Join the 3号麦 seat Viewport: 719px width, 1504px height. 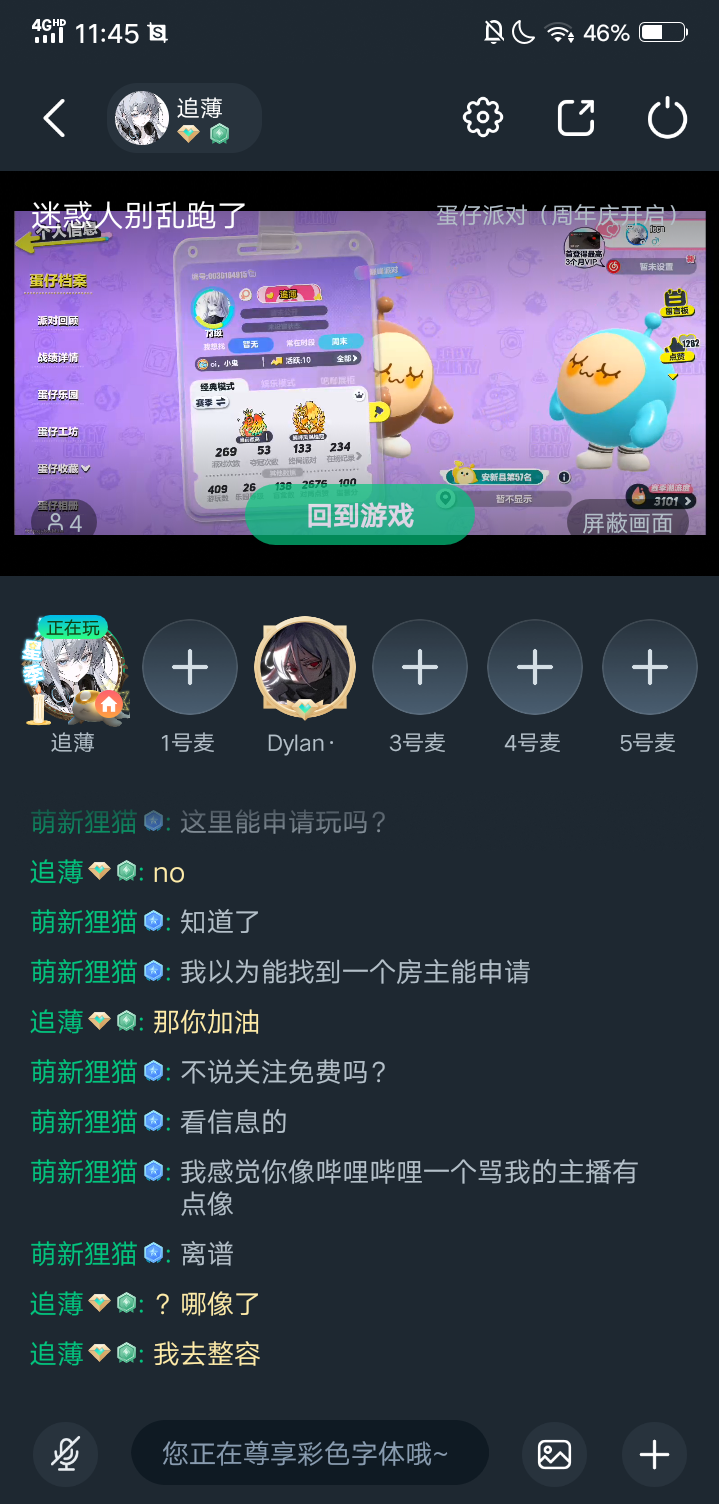click(420, 667)
